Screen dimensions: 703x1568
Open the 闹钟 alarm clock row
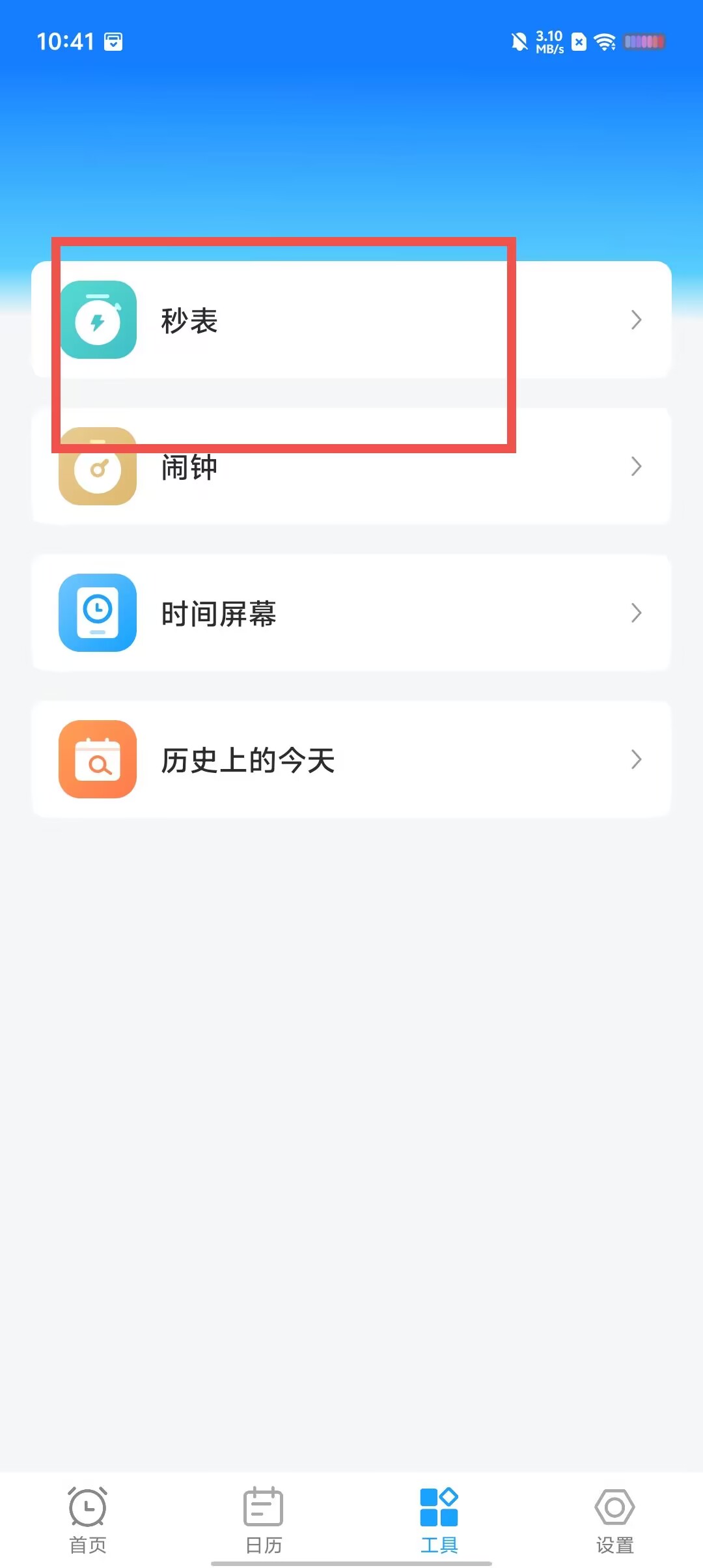351,466
